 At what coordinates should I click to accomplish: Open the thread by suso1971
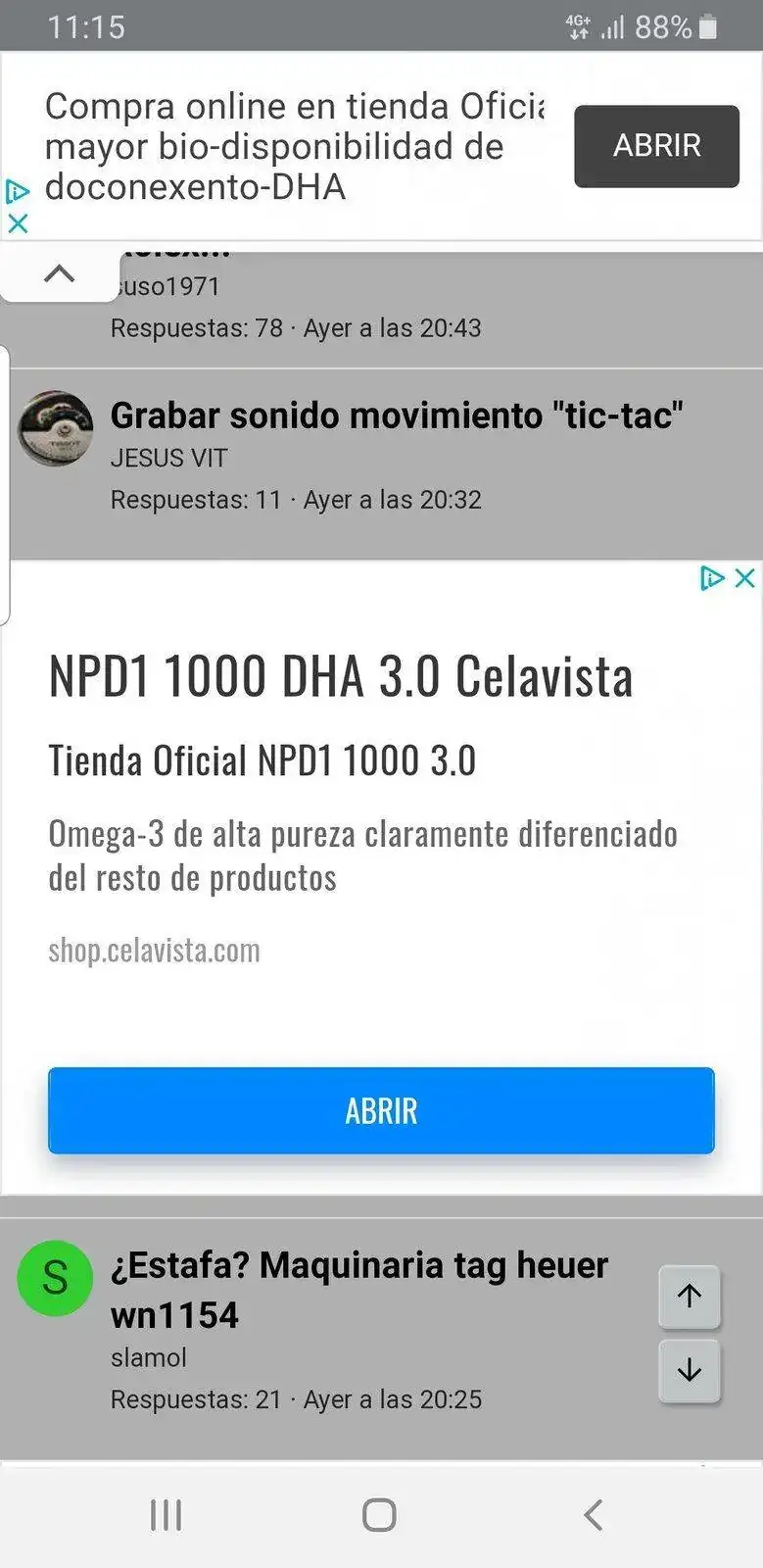coord(294,306)
